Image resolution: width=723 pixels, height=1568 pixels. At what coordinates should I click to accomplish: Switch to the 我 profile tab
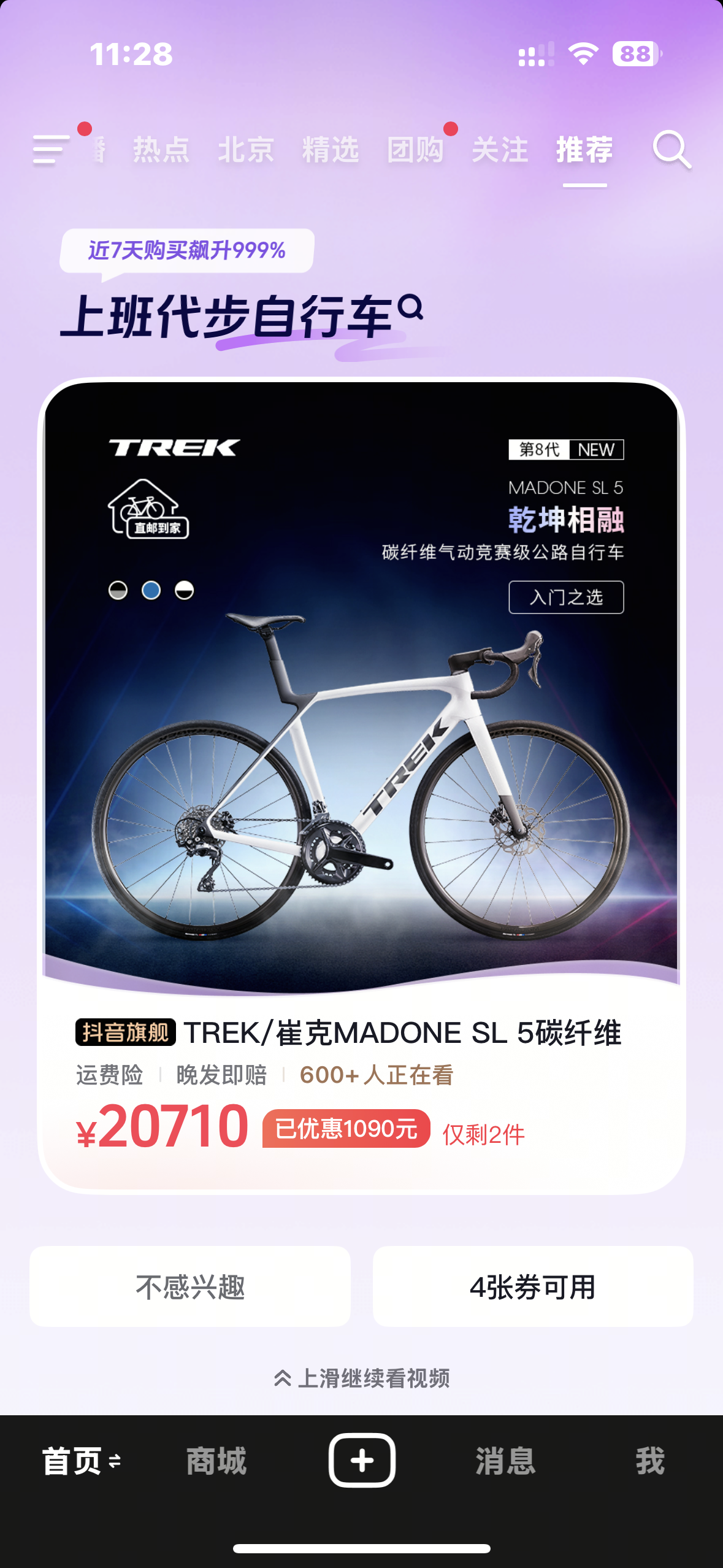point(650,1461)
